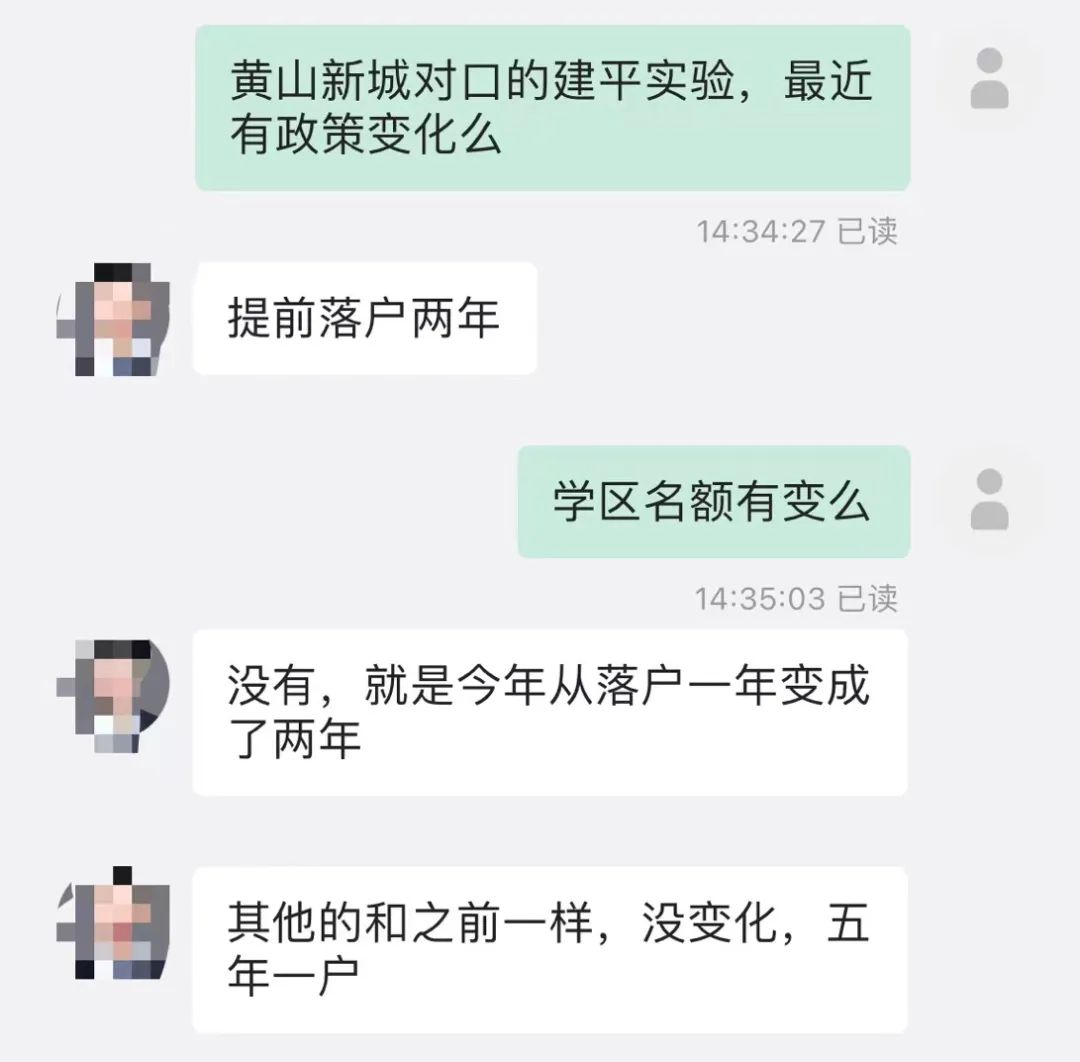The image size is (1080, 1062).
Task: Tap own avatar beside "黄山新城对口的建平实验" message
Action: 988,80
